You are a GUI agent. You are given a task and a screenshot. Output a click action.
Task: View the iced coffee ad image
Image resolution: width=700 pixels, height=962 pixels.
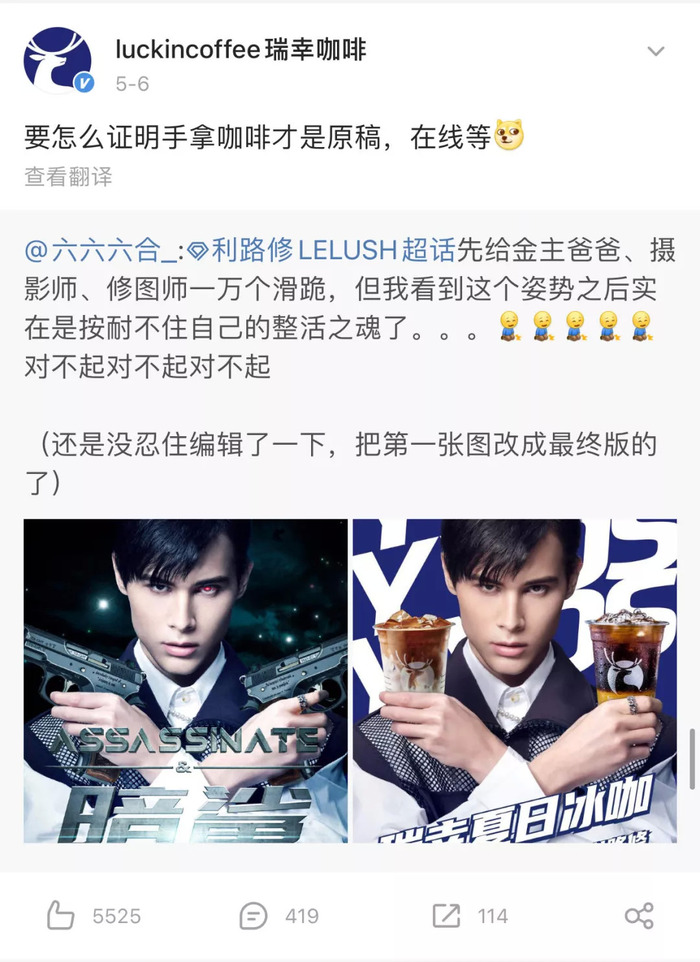pyautogui.click(x=515, y=680)
